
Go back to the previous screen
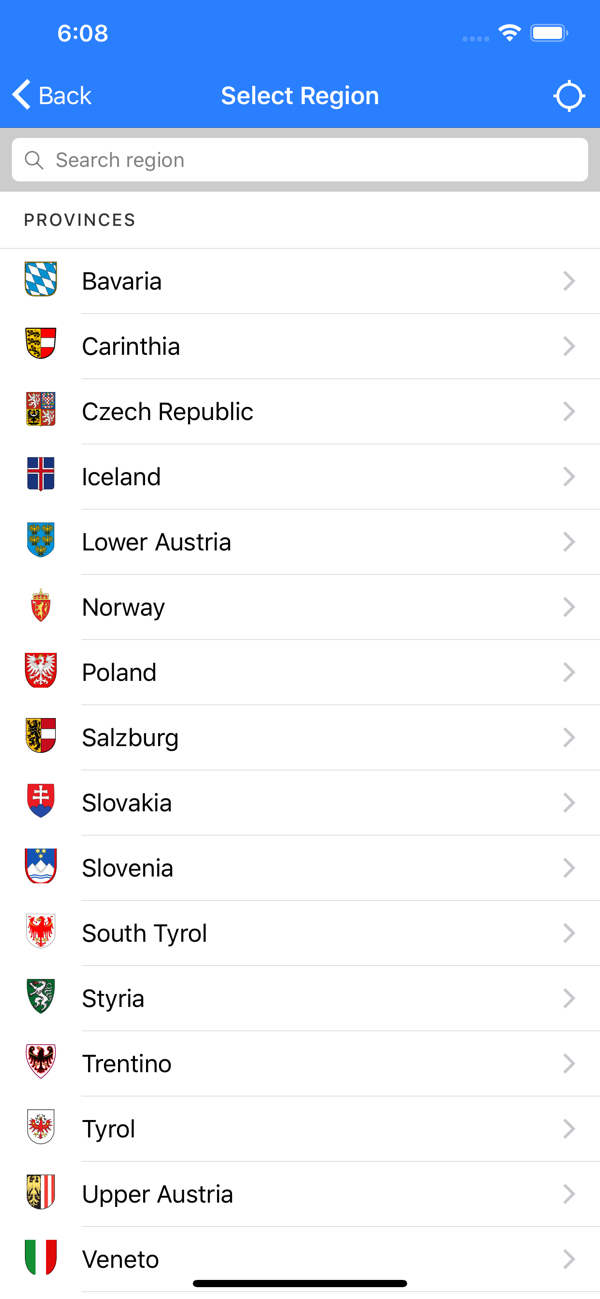coord(52,96)
